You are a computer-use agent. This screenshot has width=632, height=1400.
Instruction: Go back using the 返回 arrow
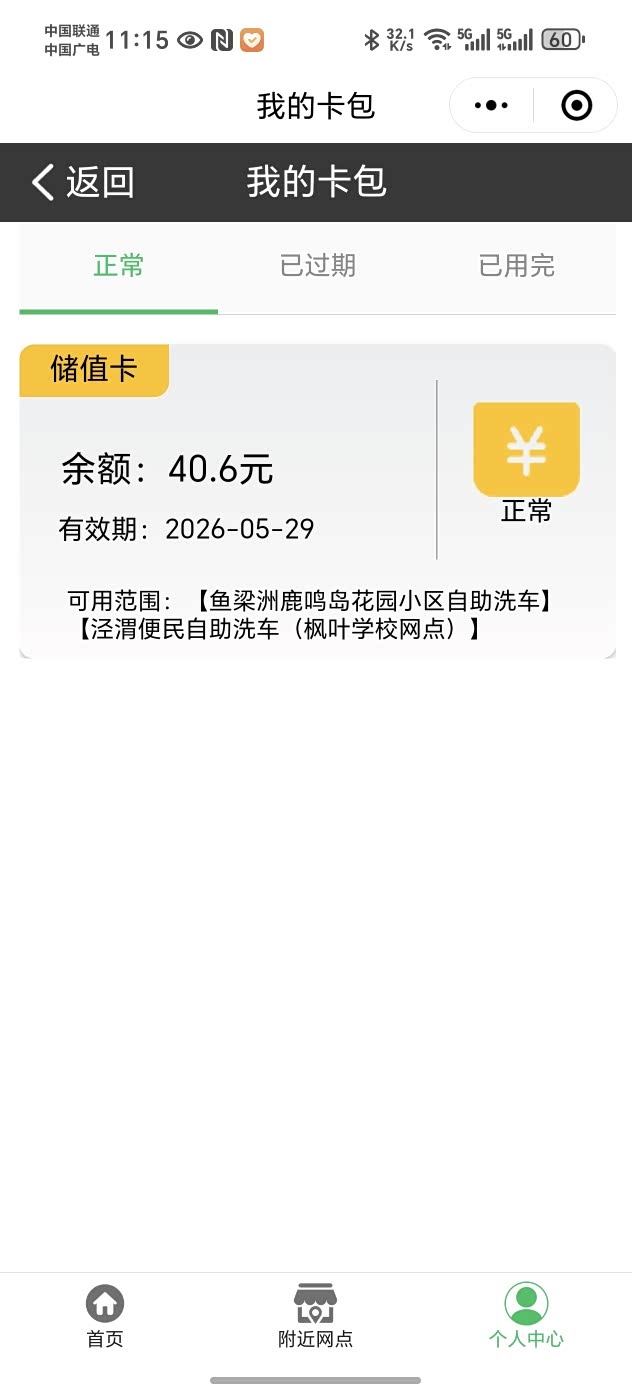pyautogui.click(x=82, y=183)
